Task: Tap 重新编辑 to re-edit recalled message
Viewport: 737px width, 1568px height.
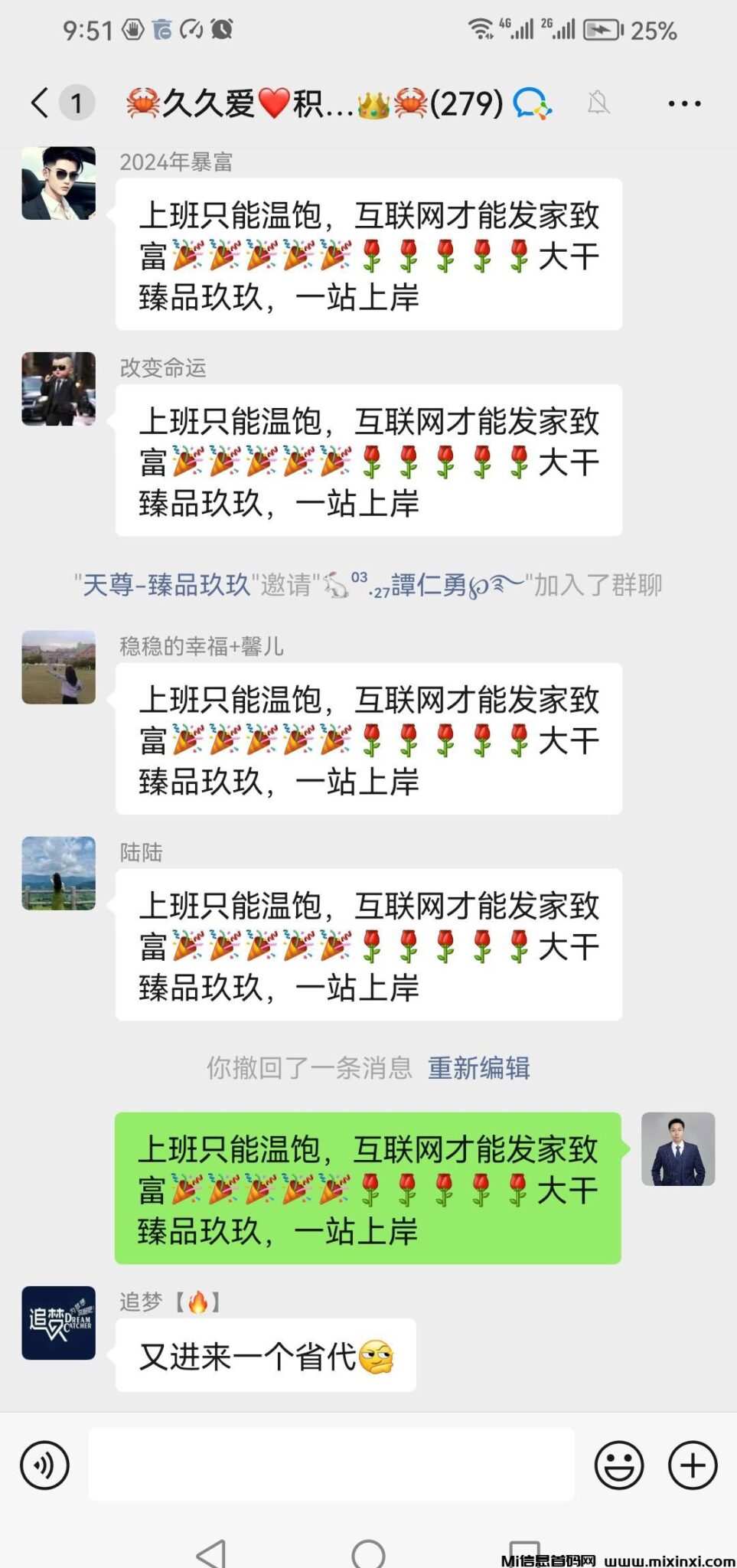Action: coord(478,1067)
